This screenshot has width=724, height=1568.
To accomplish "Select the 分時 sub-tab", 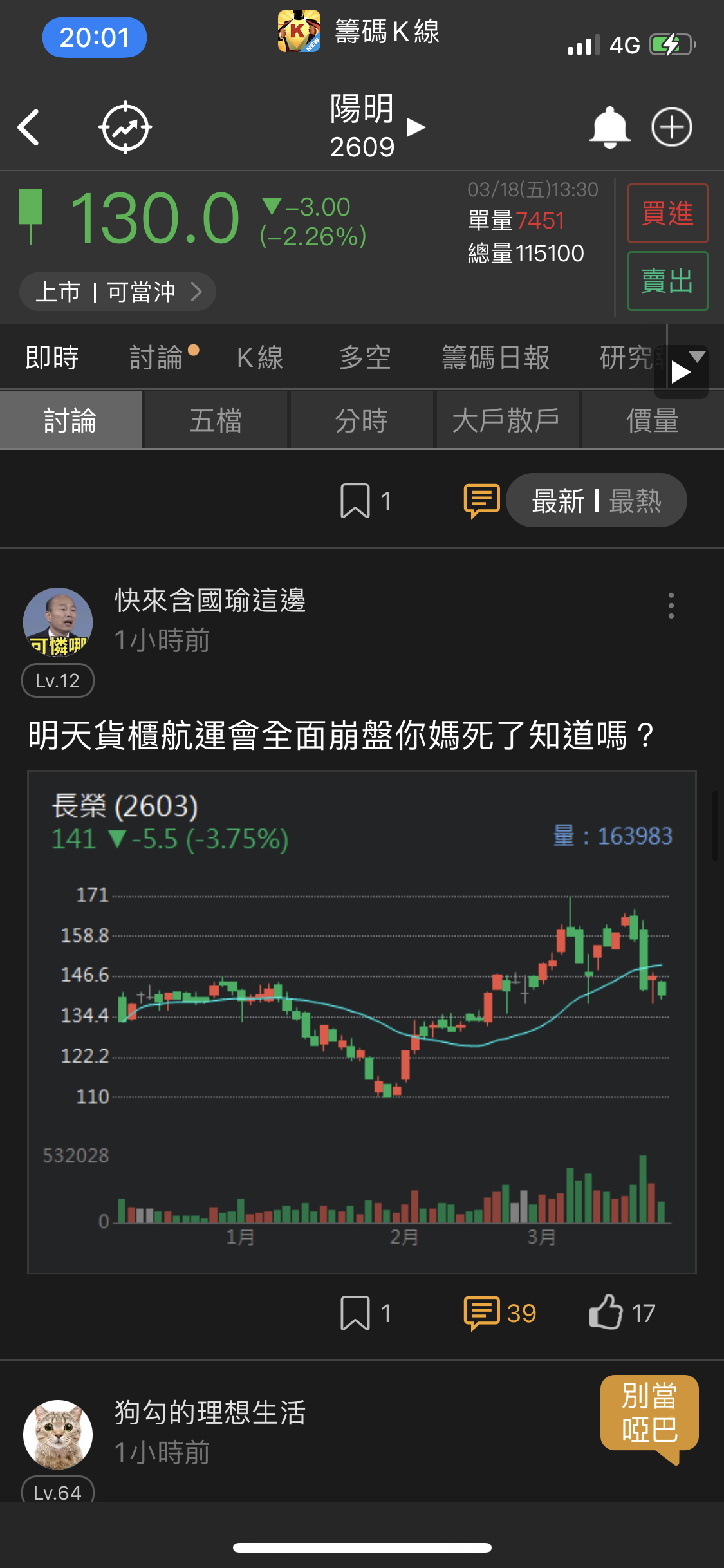I will click(x=361, y=421).
